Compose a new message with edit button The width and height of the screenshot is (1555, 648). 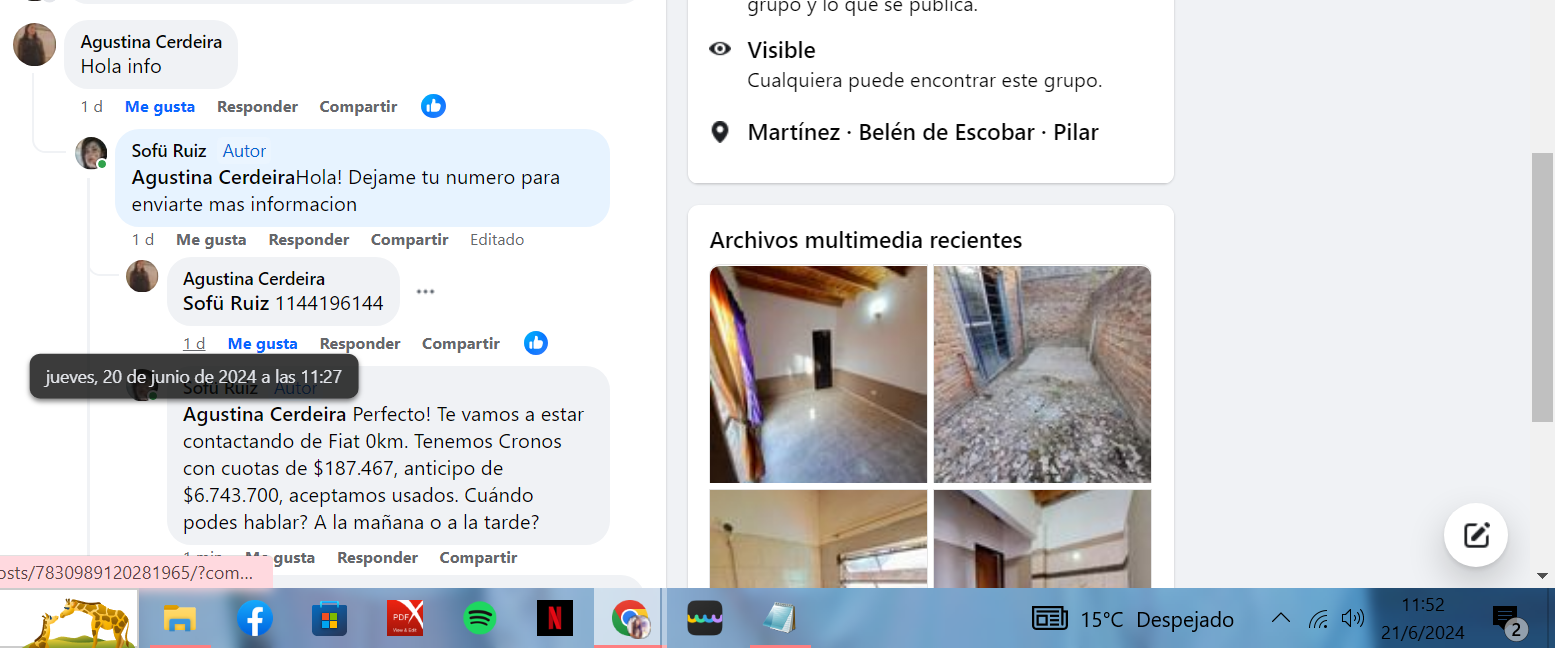pyautogui.click(x=1476, y=535)
